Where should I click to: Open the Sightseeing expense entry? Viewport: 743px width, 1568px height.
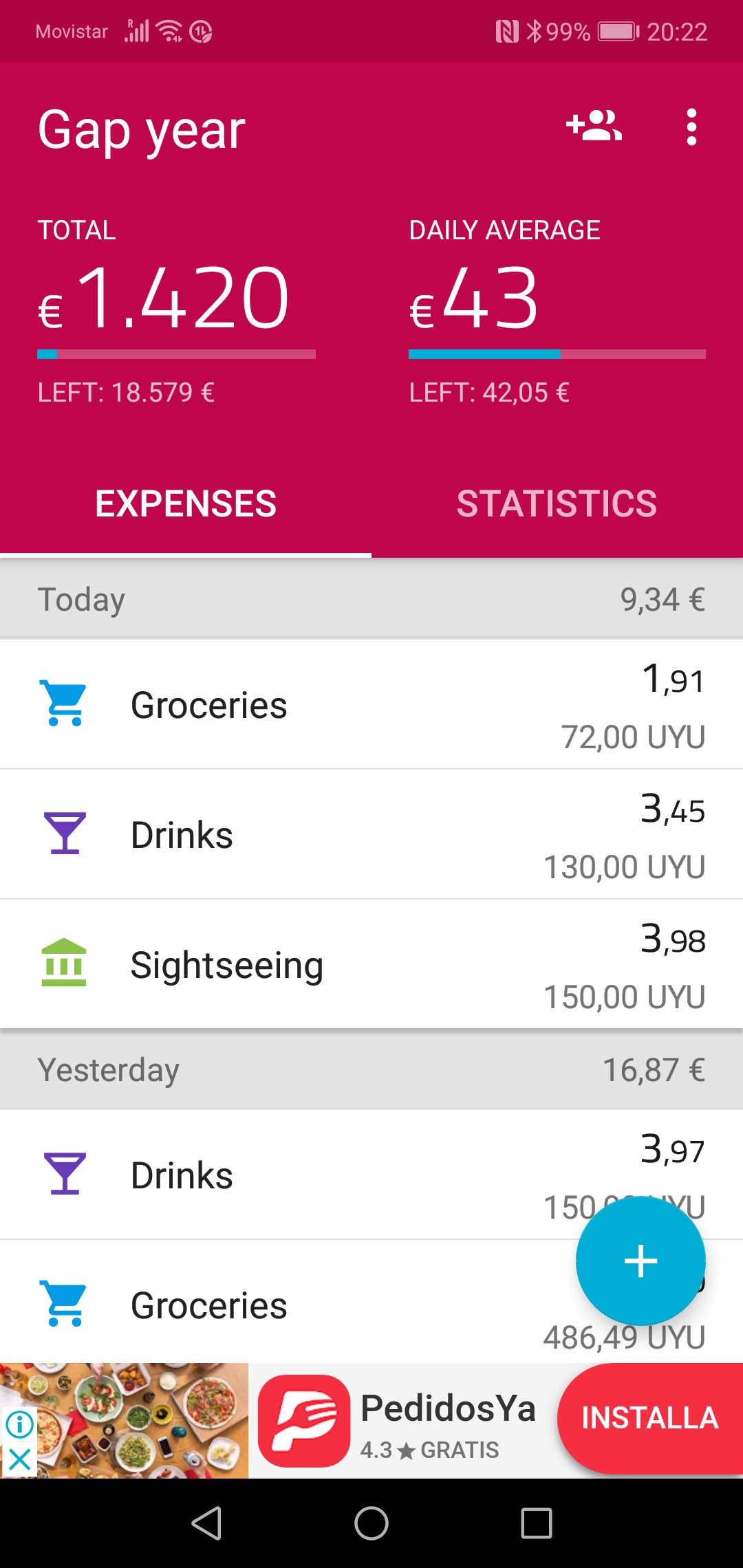(x=371, y=965)
